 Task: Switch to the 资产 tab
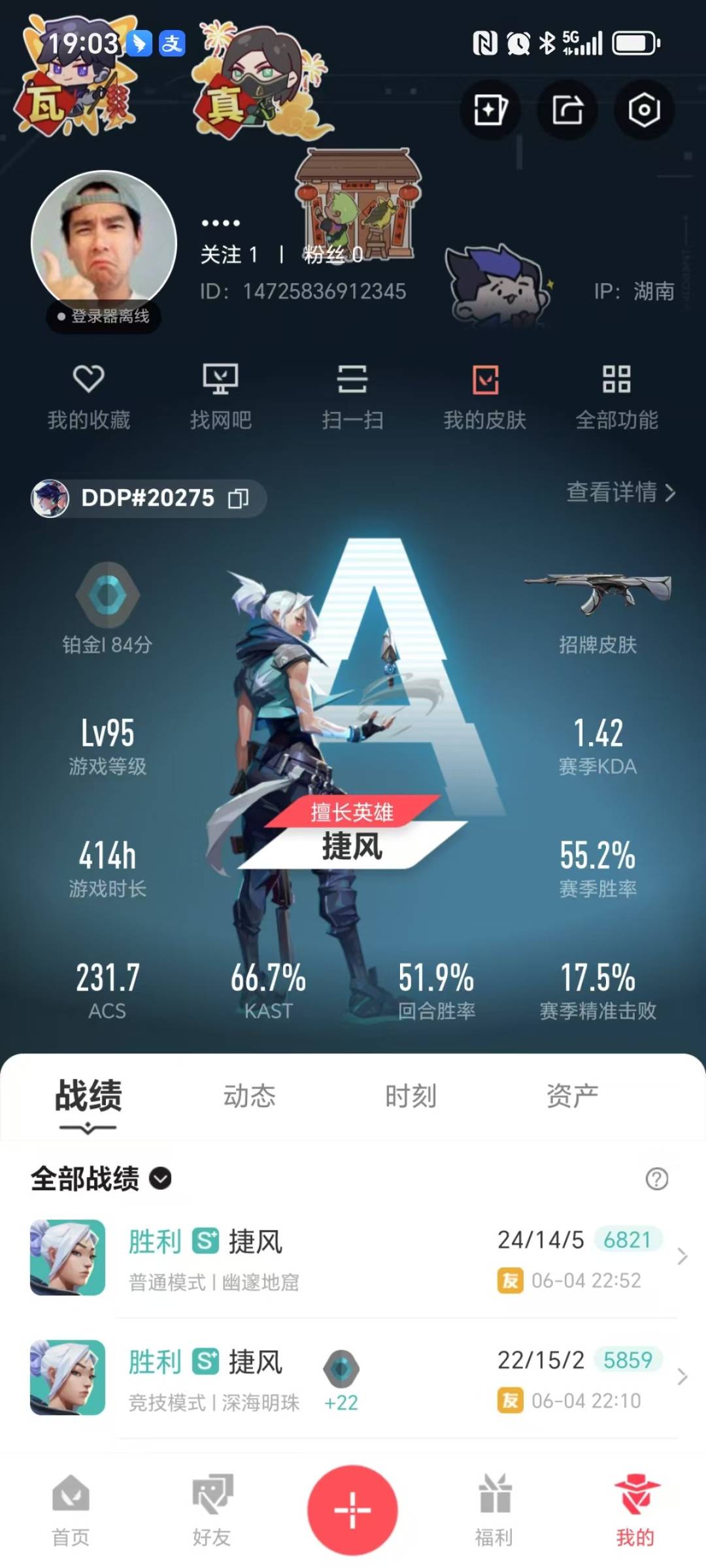573,1096
